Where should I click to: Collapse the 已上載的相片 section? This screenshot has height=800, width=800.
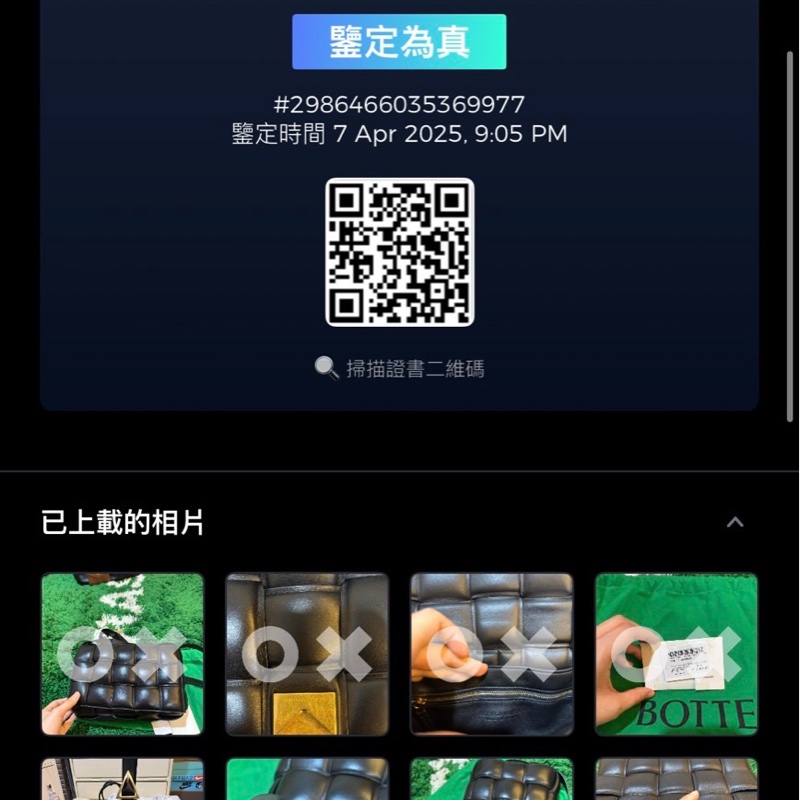(735, 522)
